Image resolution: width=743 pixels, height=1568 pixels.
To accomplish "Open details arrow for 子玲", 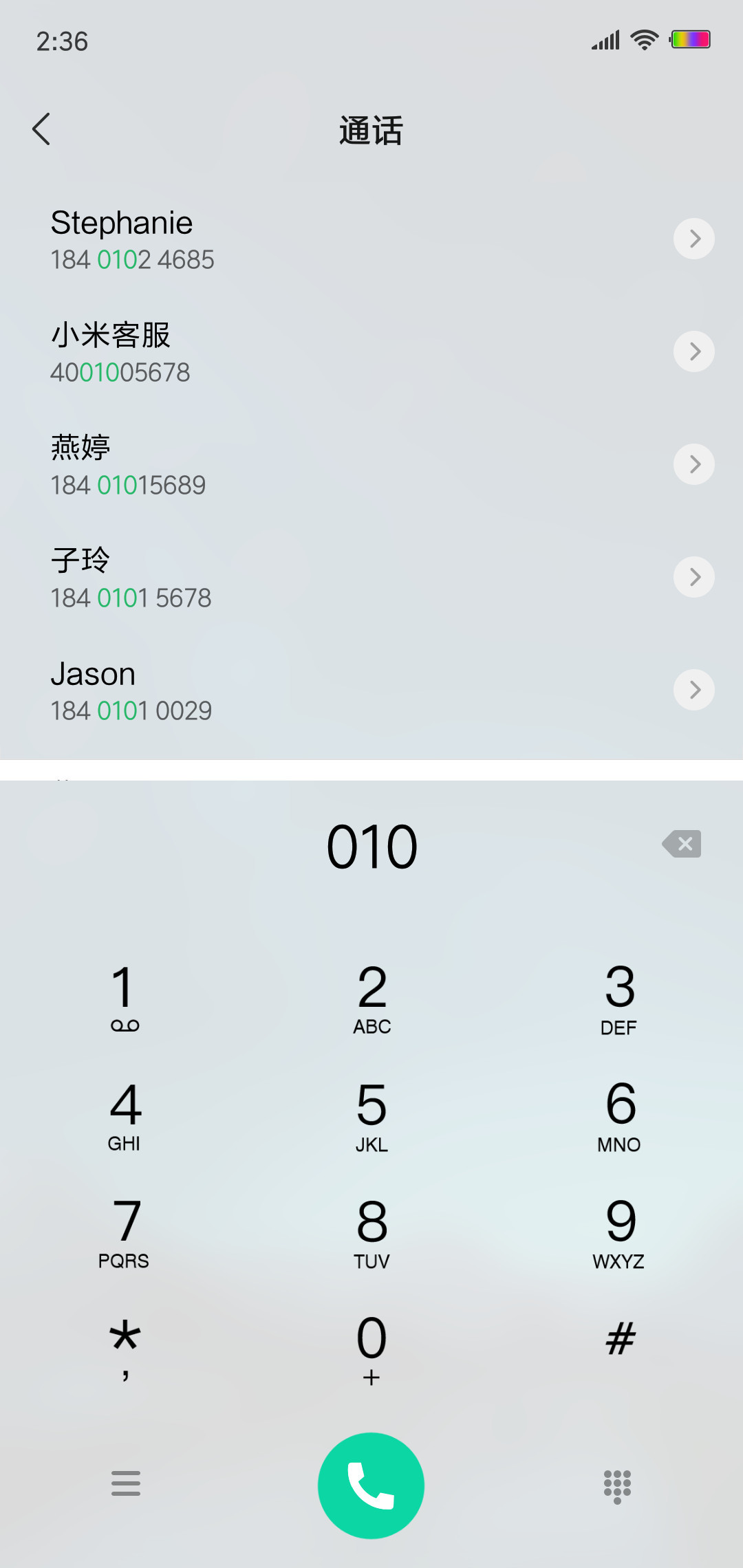I will point(693,577).
